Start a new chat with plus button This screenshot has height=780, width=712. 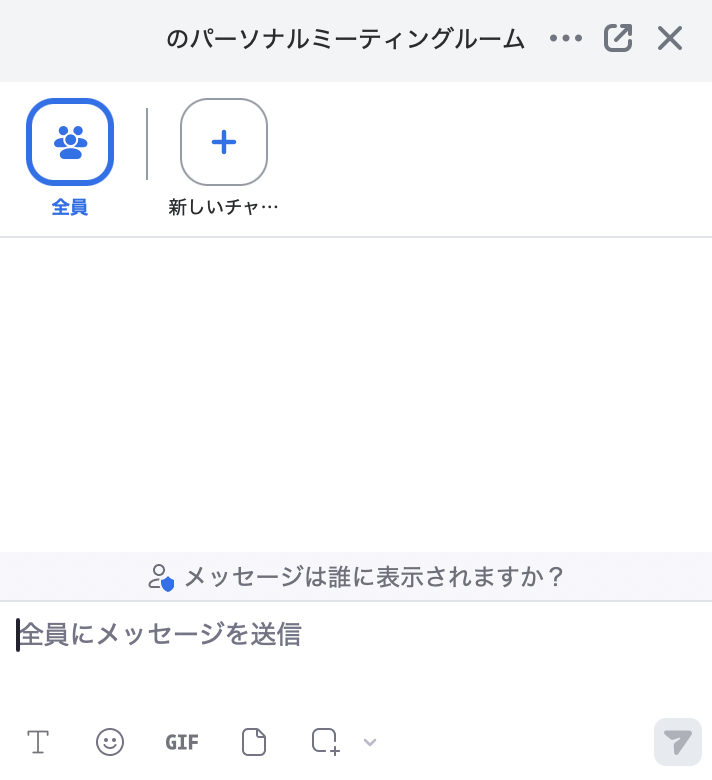pyautogui.click(x=224, y=142)
